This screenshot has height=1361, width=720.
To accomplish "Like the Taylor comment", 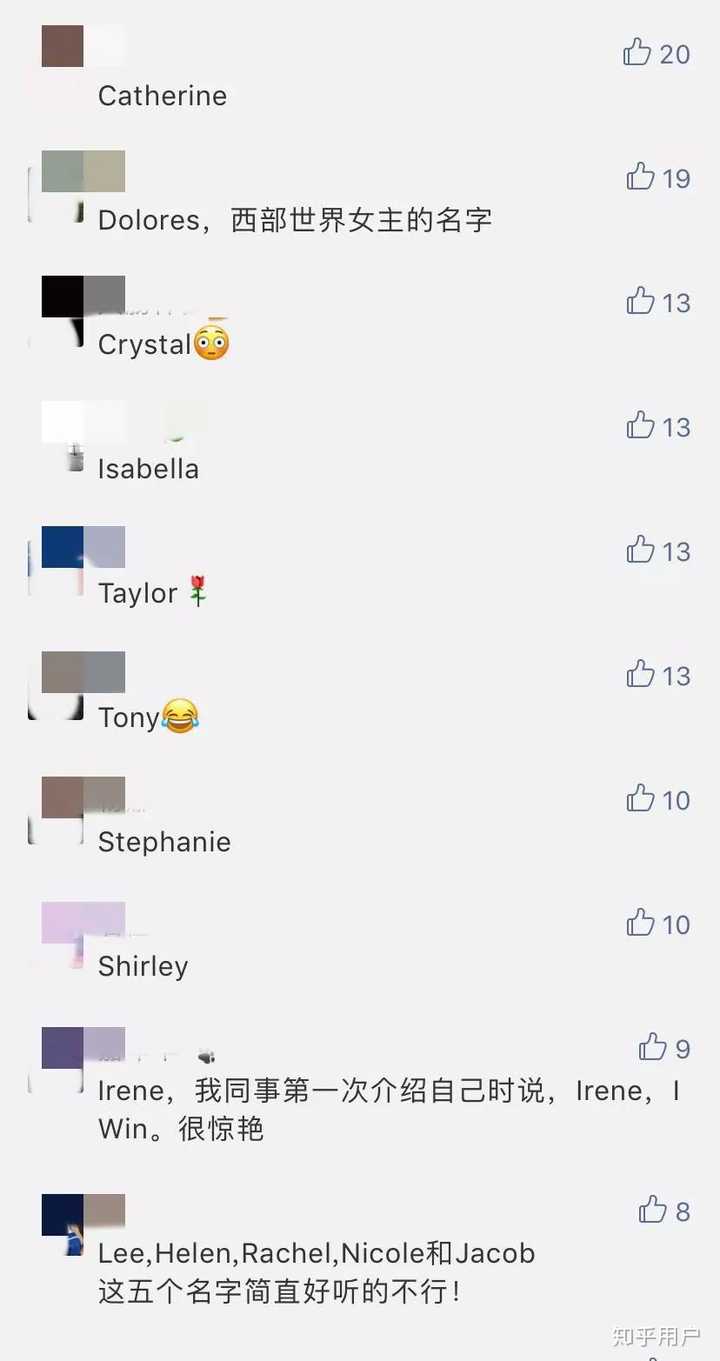I will [641, 550].
